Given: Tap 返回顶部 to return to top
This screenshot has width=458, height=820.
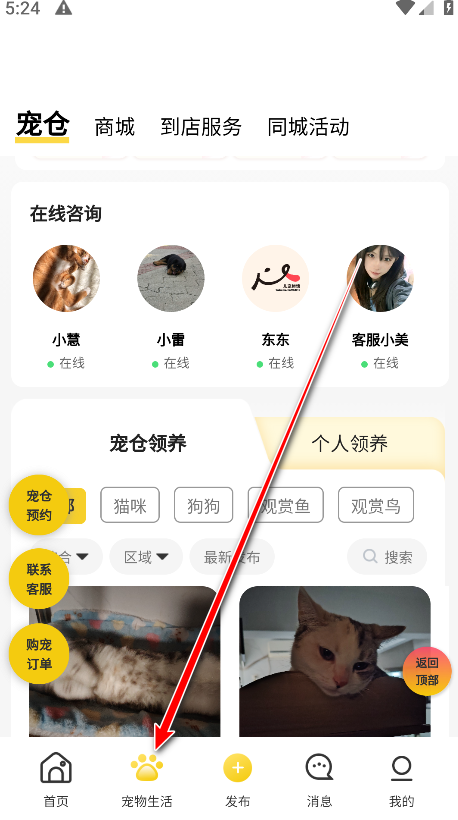Looking at the screenshot, I should point(427,671).
